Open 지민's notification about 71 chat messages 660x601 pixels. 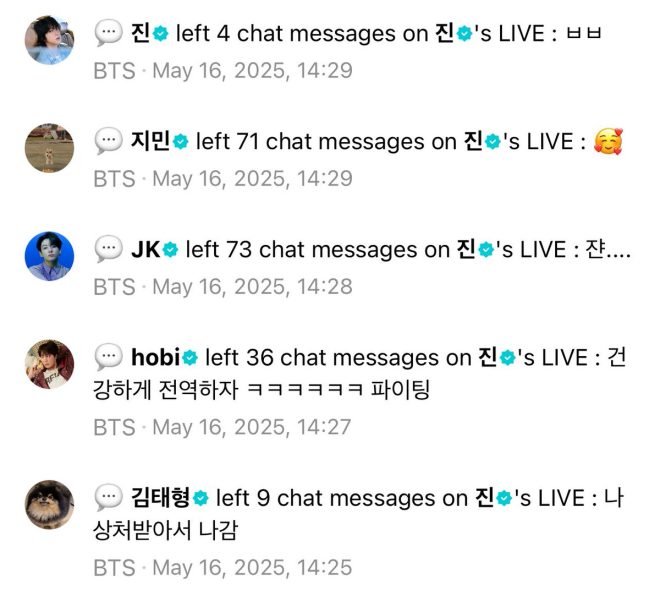(x=360, y=142)
